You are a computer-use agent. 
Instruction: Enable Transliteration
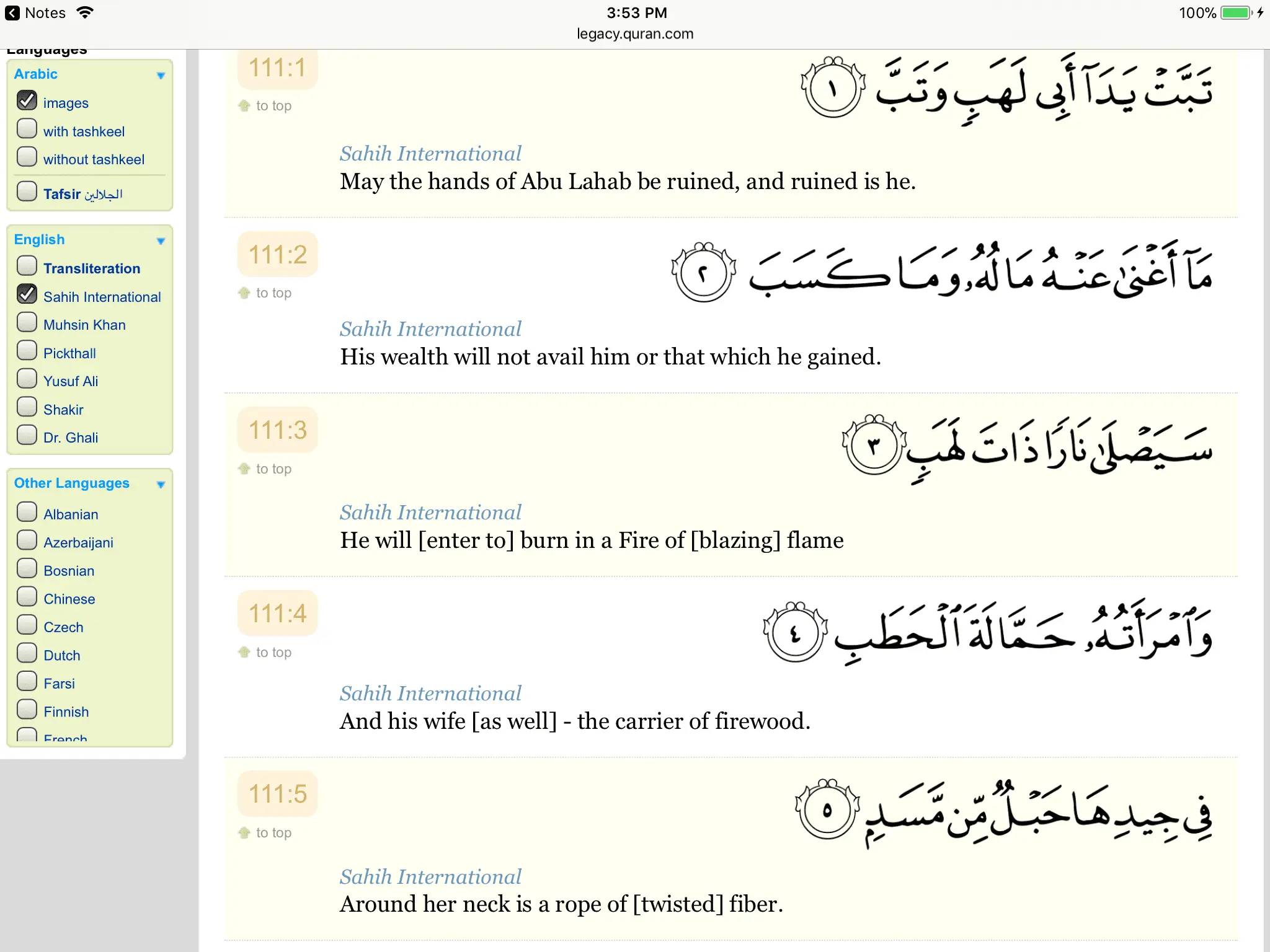click(27, 267)
